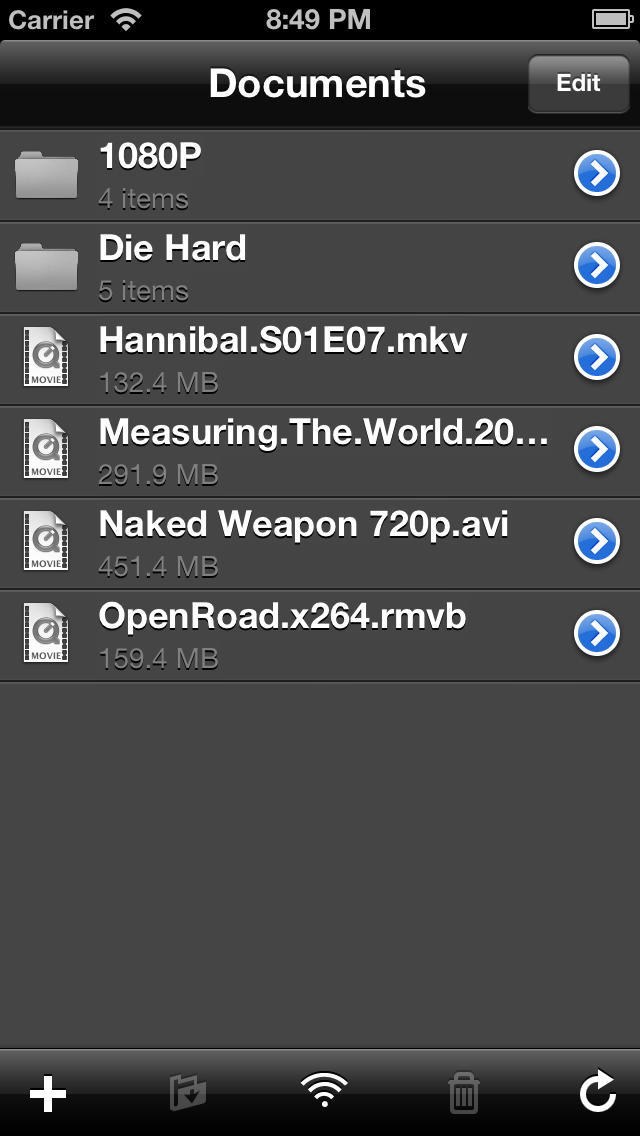Open the Measuring.The.World movie file
This screenshot has width=640, height=1136.
(x=300, y=451)
